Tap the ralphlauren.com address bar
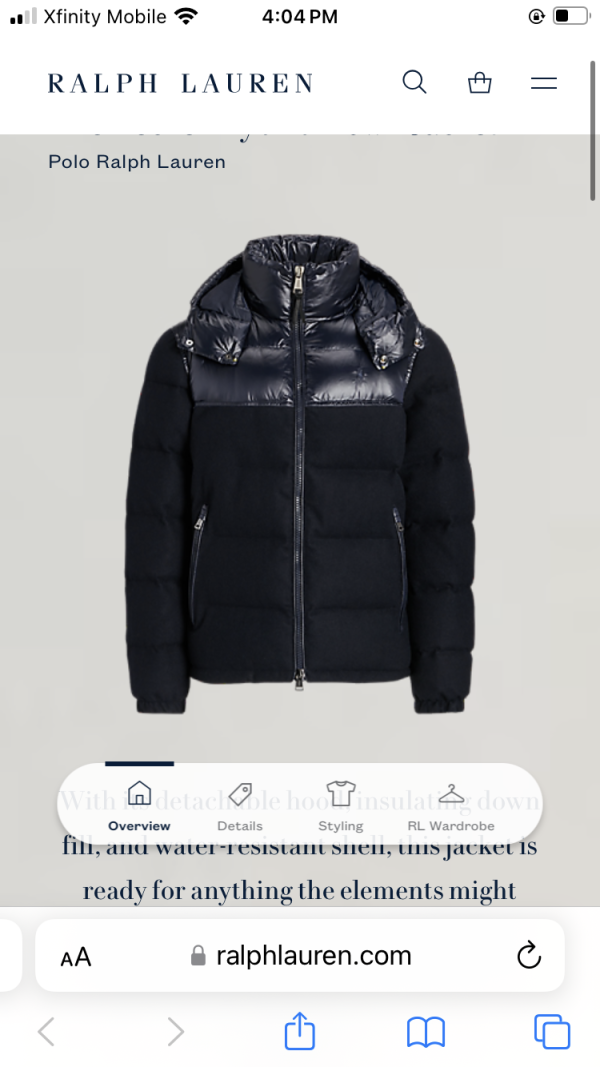 click(300, 955)
